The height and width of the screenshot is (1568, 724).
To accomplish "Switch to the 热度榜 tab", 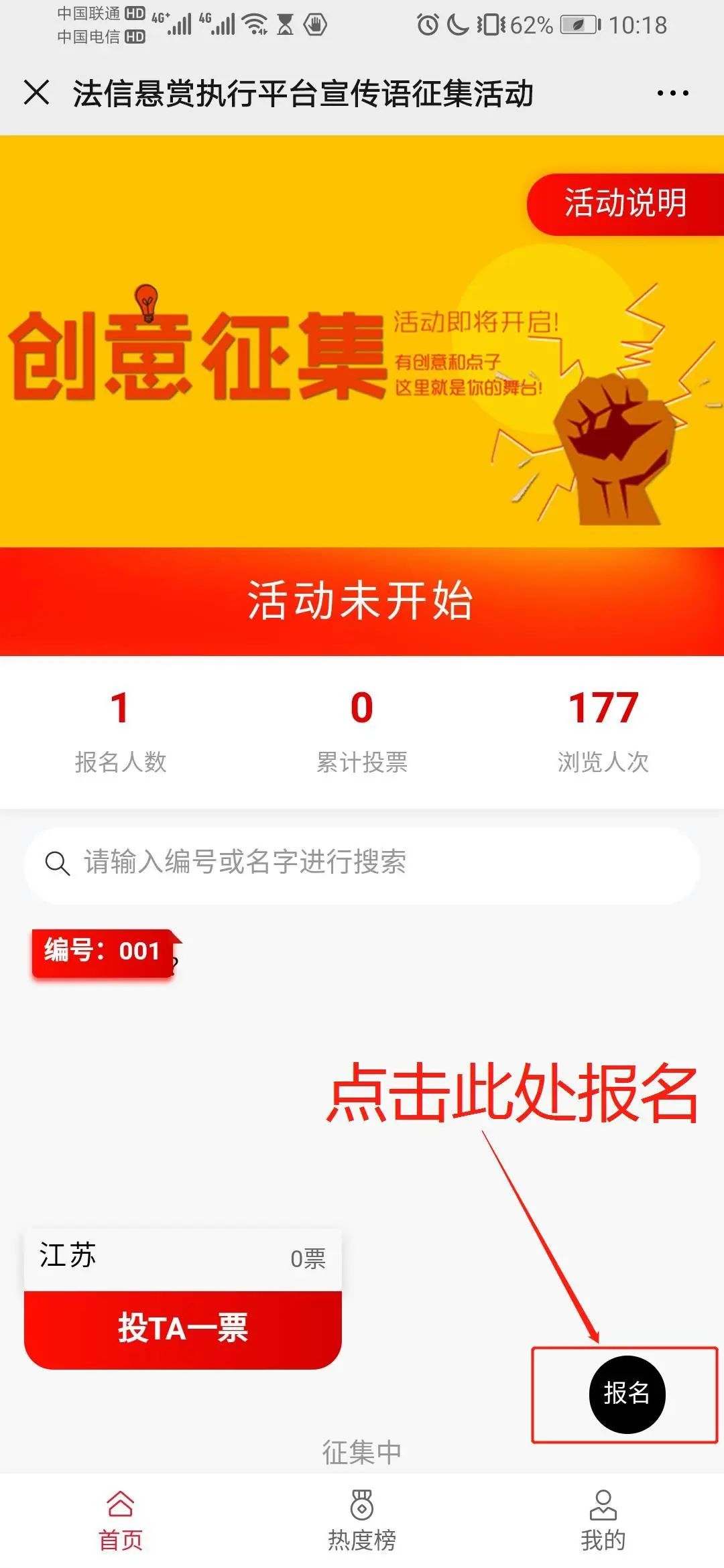I will click(x=362, y=1520).
